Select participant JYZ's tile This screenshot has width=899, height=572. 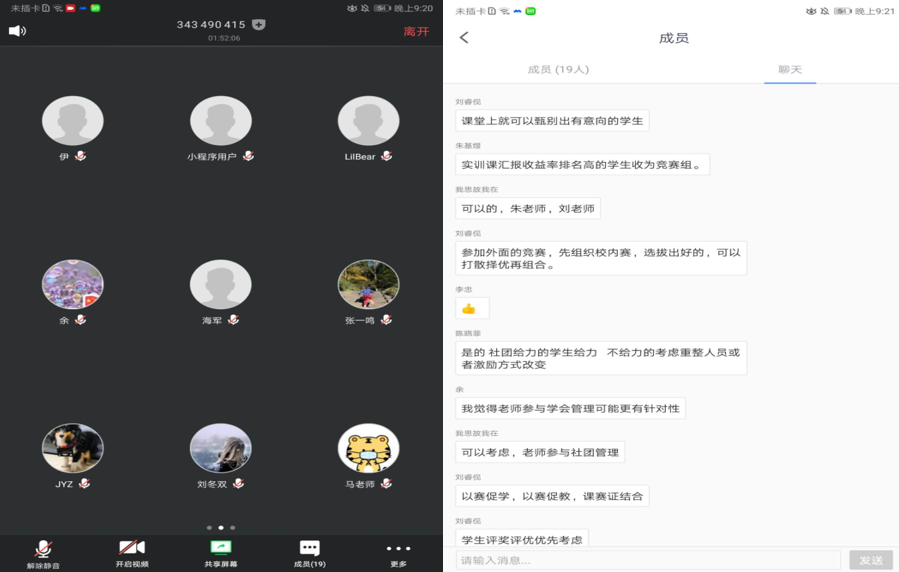click(73, 449)
